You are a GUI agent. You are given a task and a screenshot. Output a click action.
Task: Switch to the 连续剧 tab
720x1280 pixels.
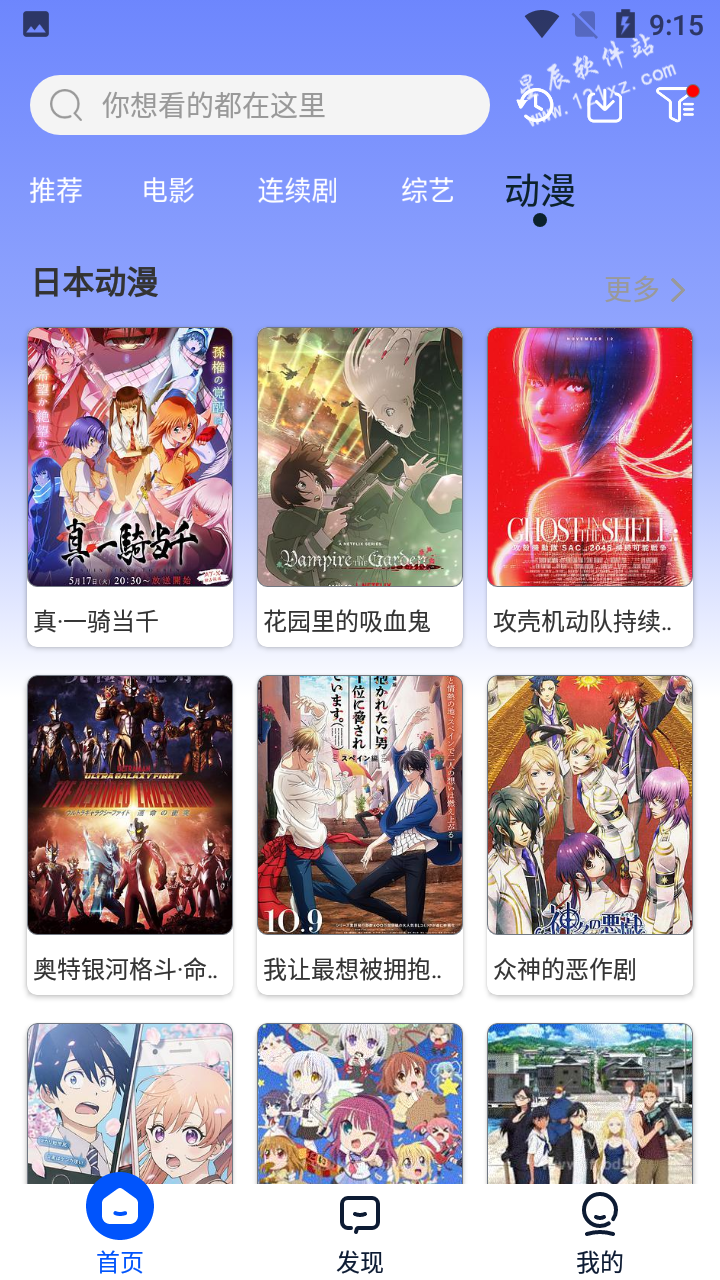click(x=297, y=190)
